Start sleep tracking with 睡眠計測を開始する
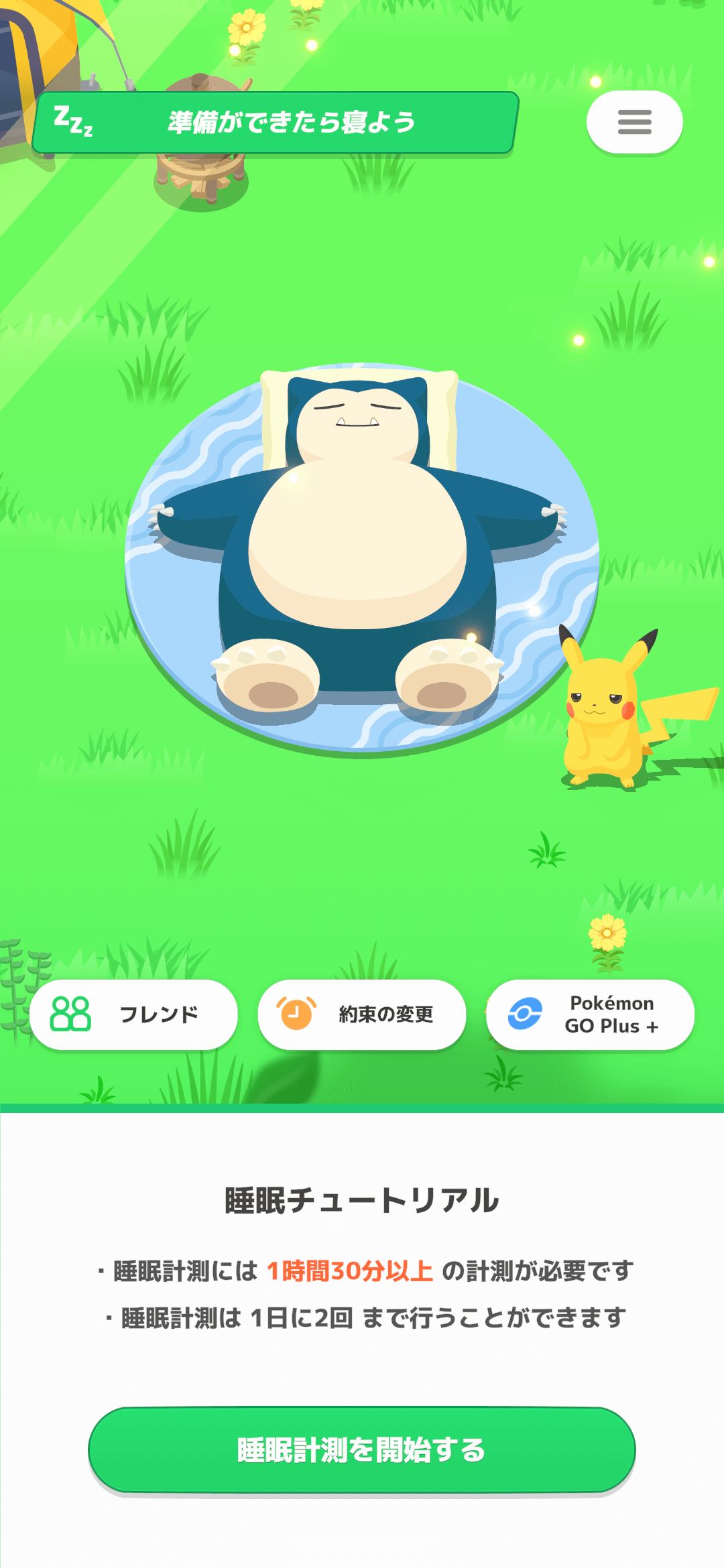The image size is (724, 1568). point(362,1449)
